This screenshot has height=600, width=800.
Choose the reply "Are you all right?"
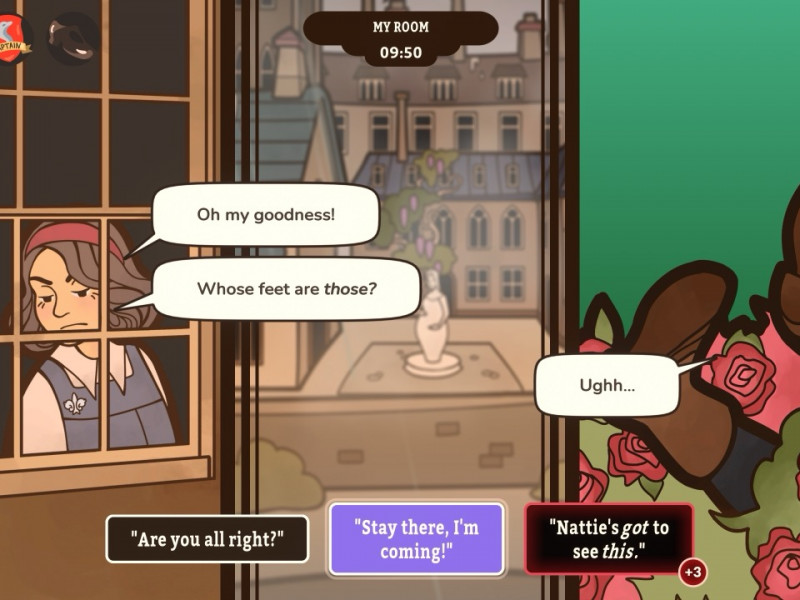(207, 539)
